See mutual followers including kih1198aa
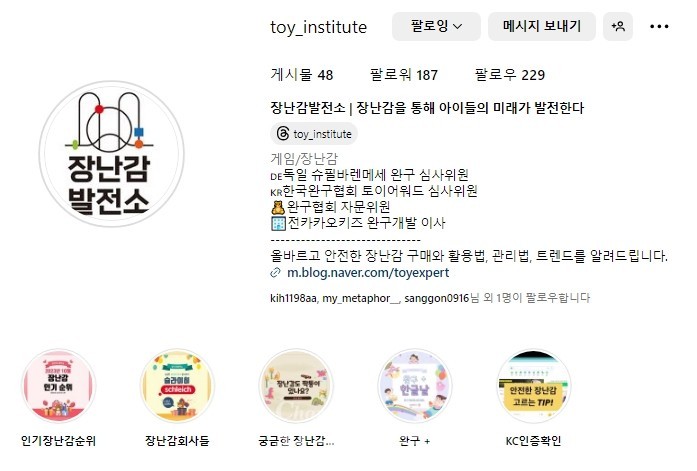 point(430,297)
